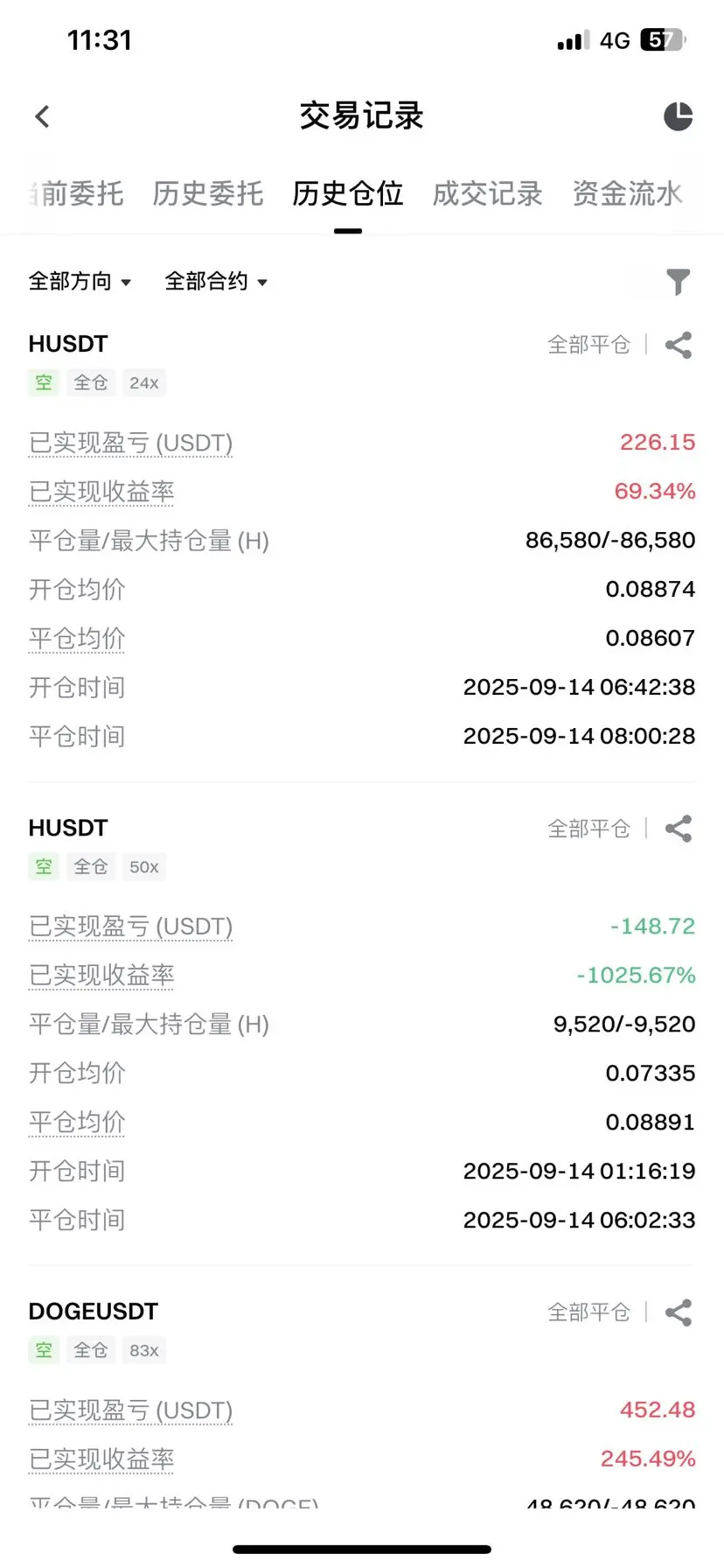Switch to the 成交记录 tab
This screenshot has width=724, height=1568.
click(487, 193)
